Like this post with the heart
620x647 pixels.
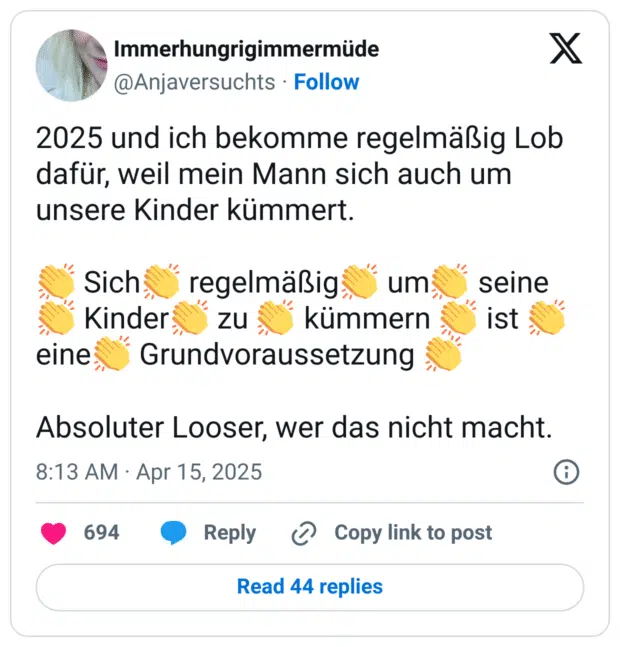point(54,533)
